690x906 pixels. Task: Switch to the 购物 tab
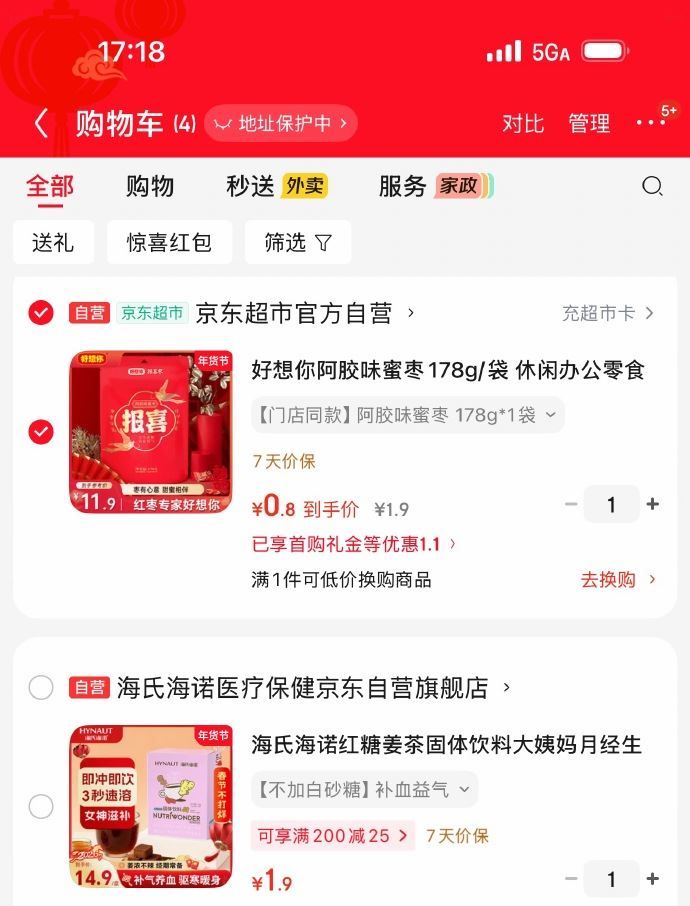point(150,186)
